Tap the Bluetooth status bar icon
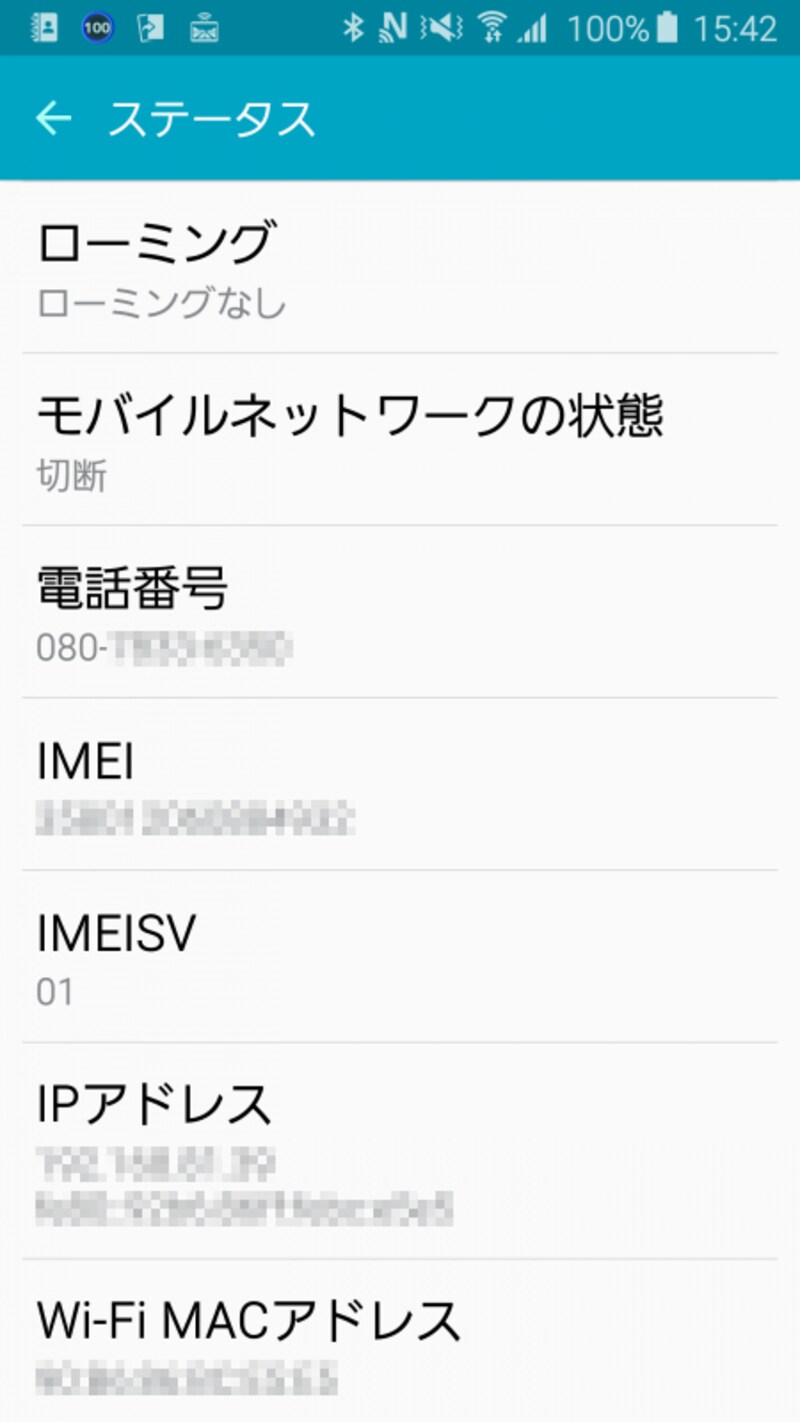This screenshot has height=1422, width=800. [354, 29]
